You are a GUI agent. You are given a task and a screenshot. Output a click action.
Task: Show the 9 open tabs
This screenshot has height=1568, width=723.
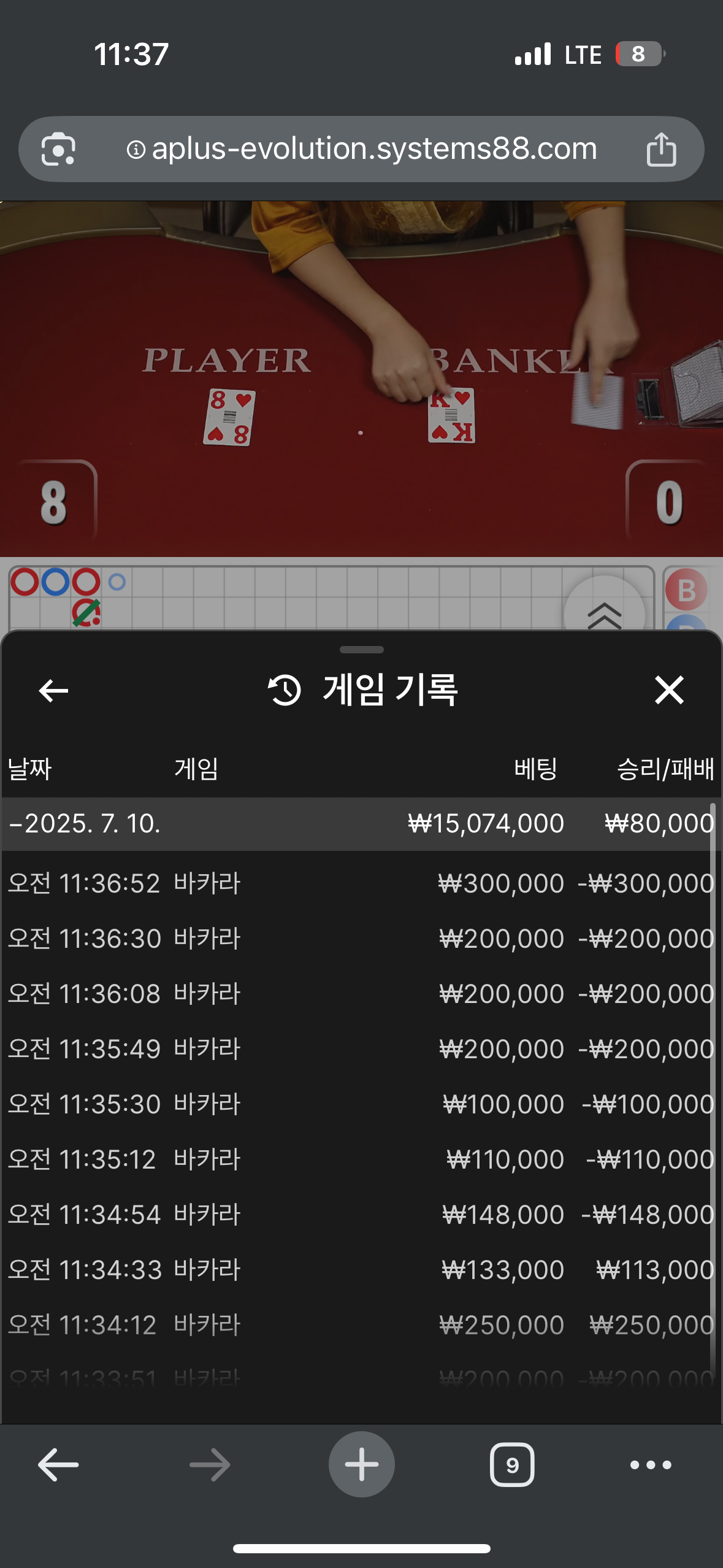(x=512, y=1465)
